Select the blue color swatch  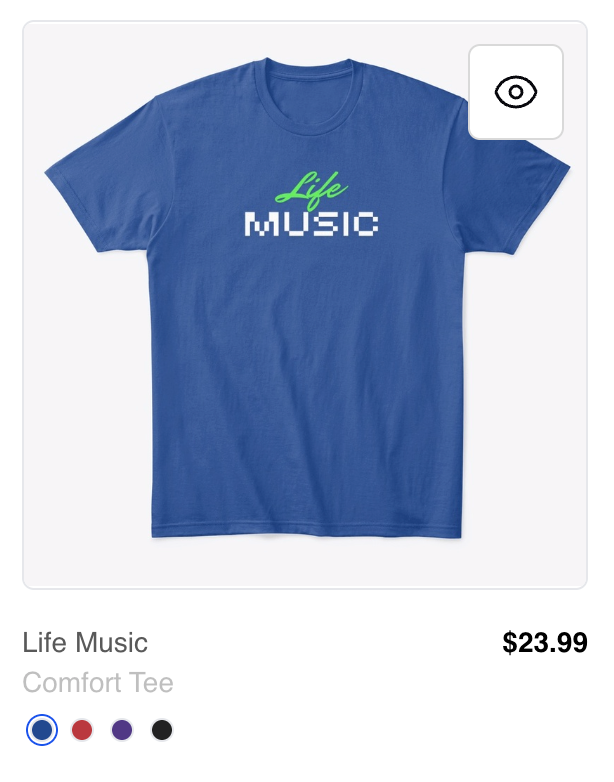[x=42, y=730]
